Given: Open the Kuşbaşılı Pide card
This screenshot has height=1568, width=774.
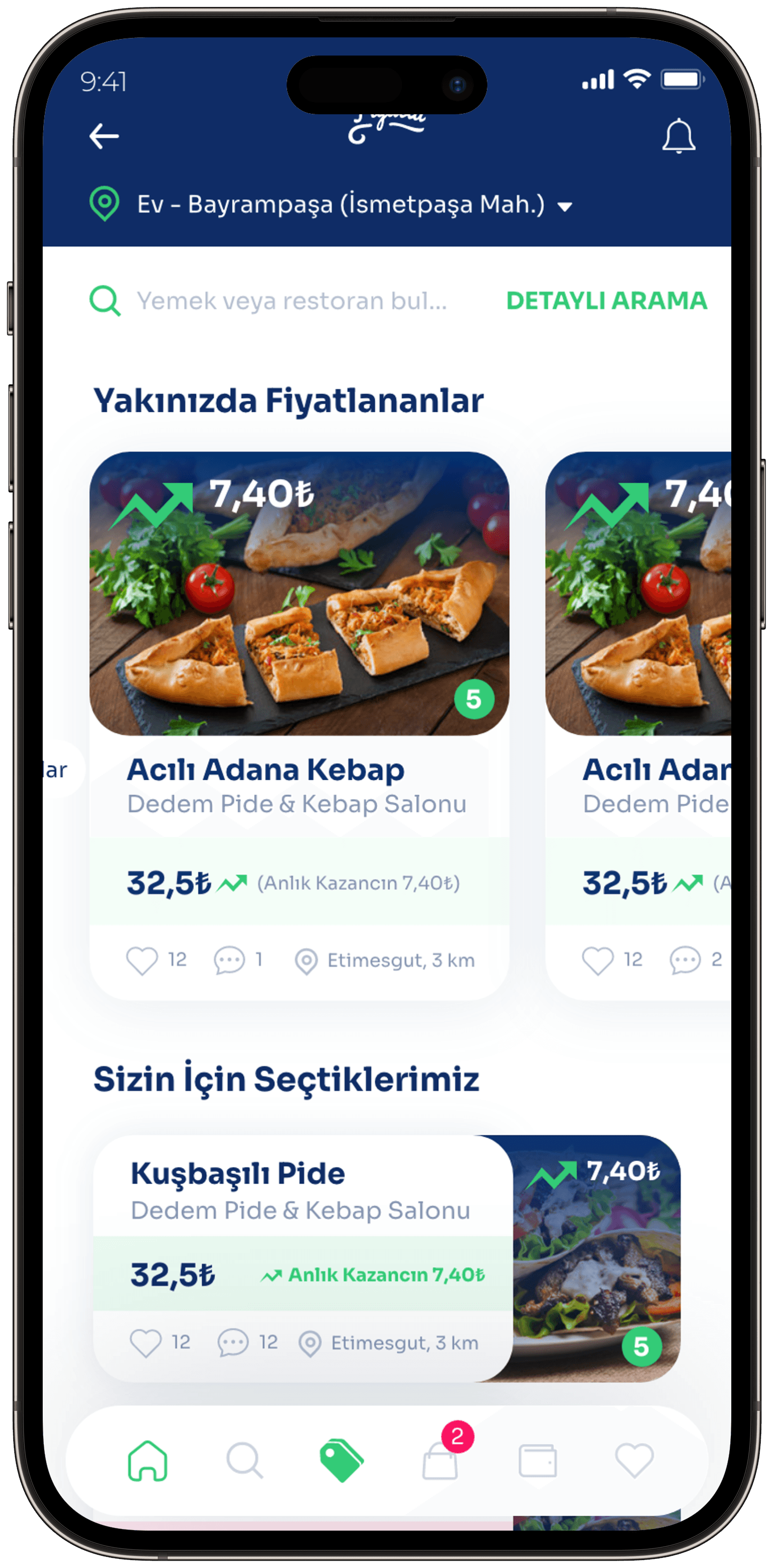Looking at the screenshot, I should pos(386,1258).
